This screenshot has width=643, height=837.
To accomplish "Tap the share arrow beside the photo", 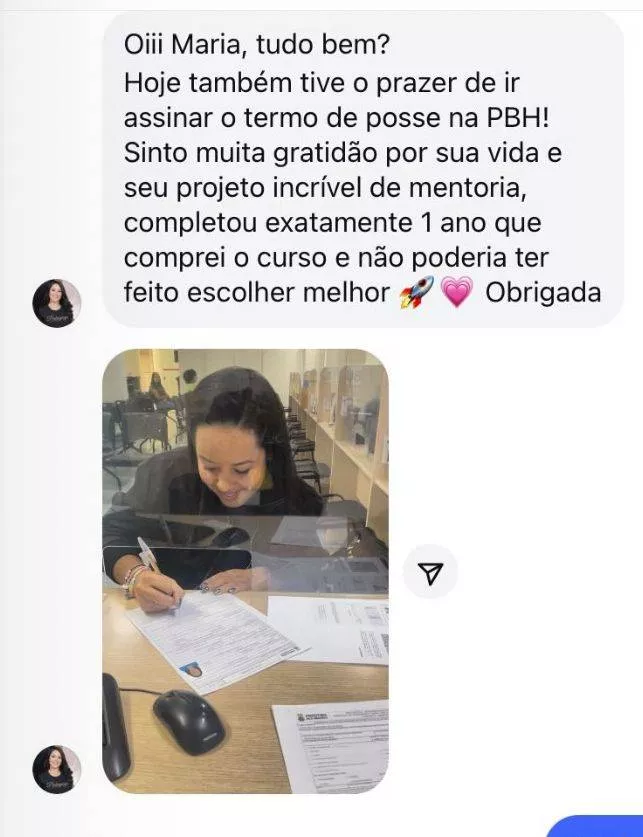I will click(x=430, y=572).
